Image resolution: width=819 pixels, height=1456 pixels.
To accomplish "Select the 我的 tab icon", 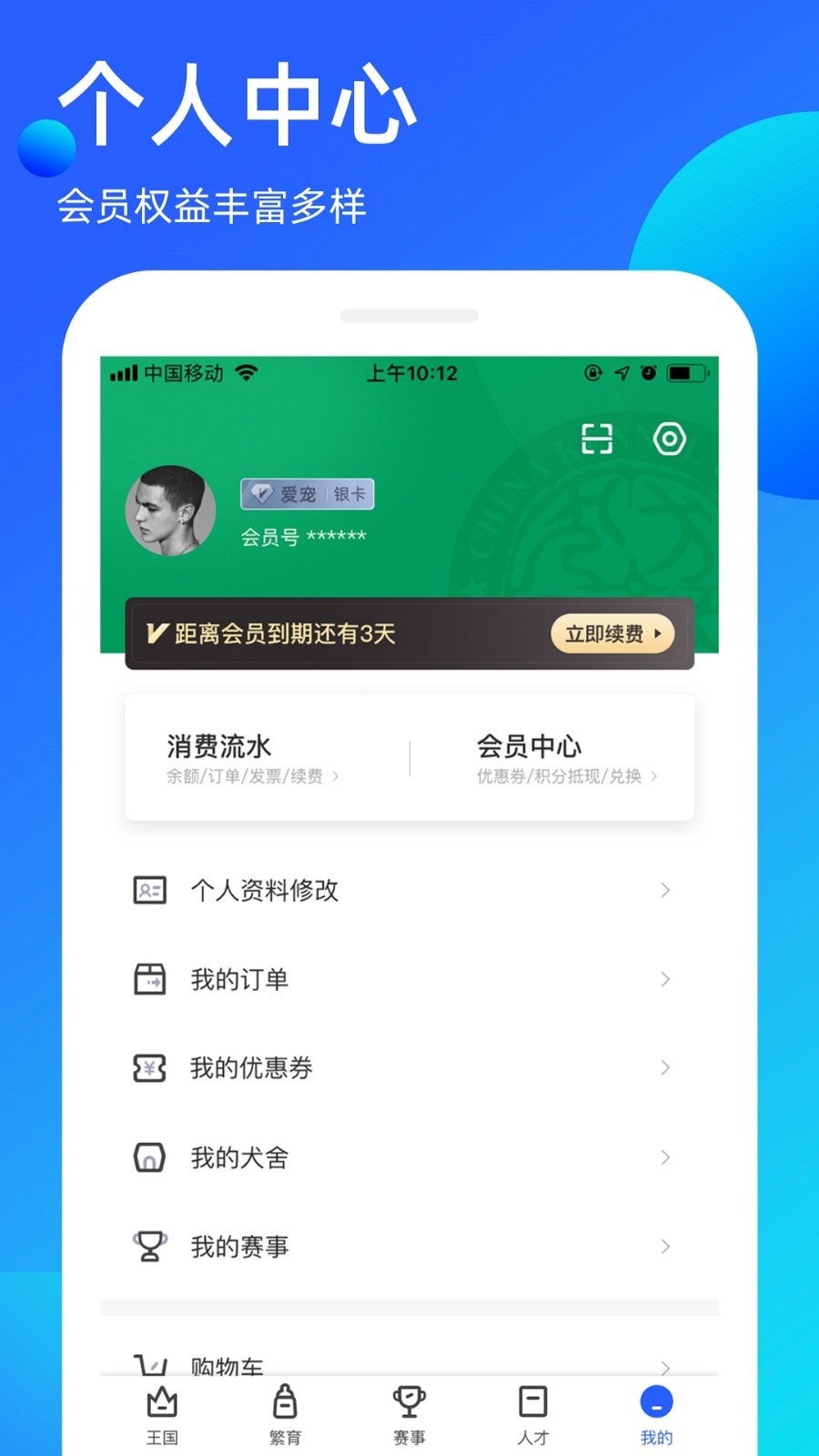I will [657, 1401].
